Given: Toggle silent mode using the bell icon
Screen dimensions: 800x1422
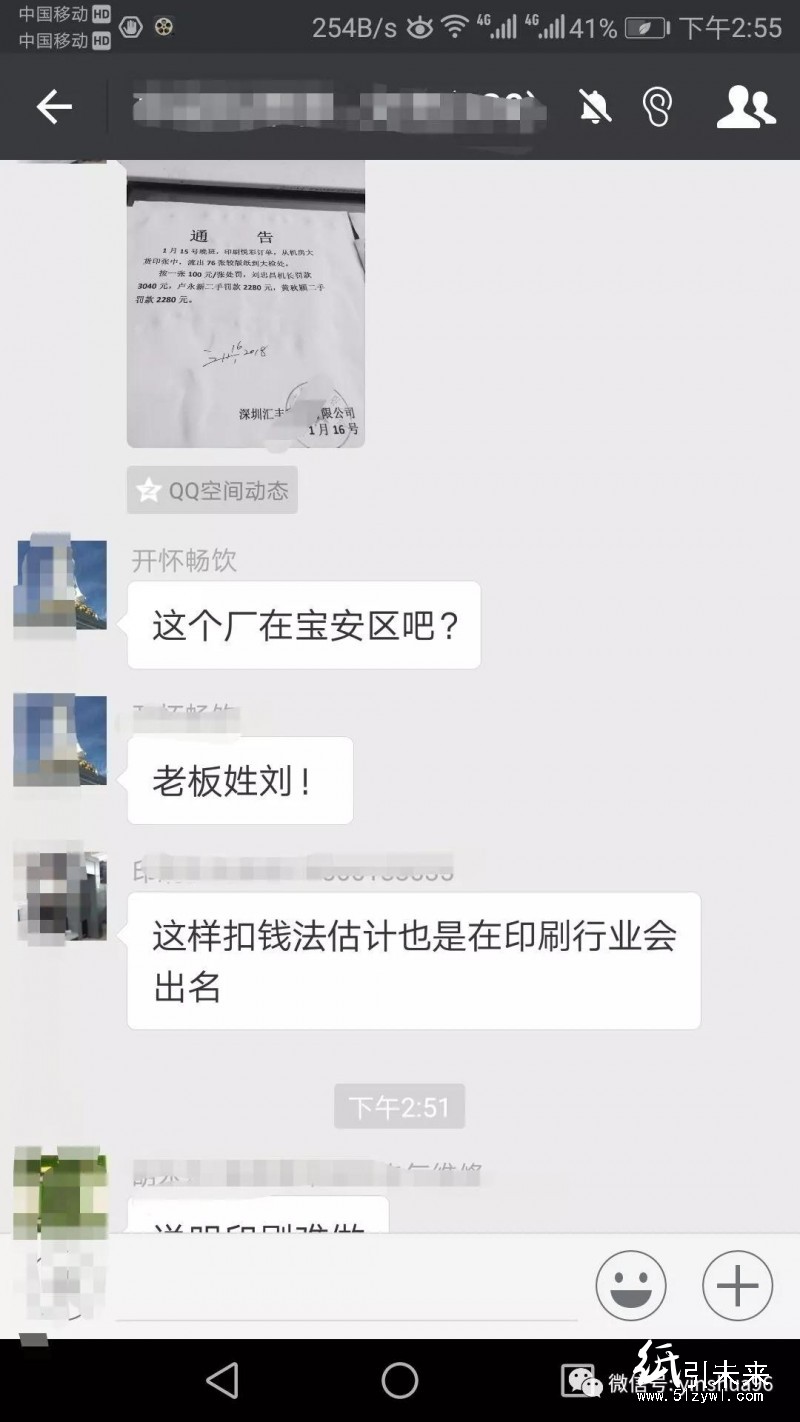Looking at the screenshot, I should [x=595, y=107].
